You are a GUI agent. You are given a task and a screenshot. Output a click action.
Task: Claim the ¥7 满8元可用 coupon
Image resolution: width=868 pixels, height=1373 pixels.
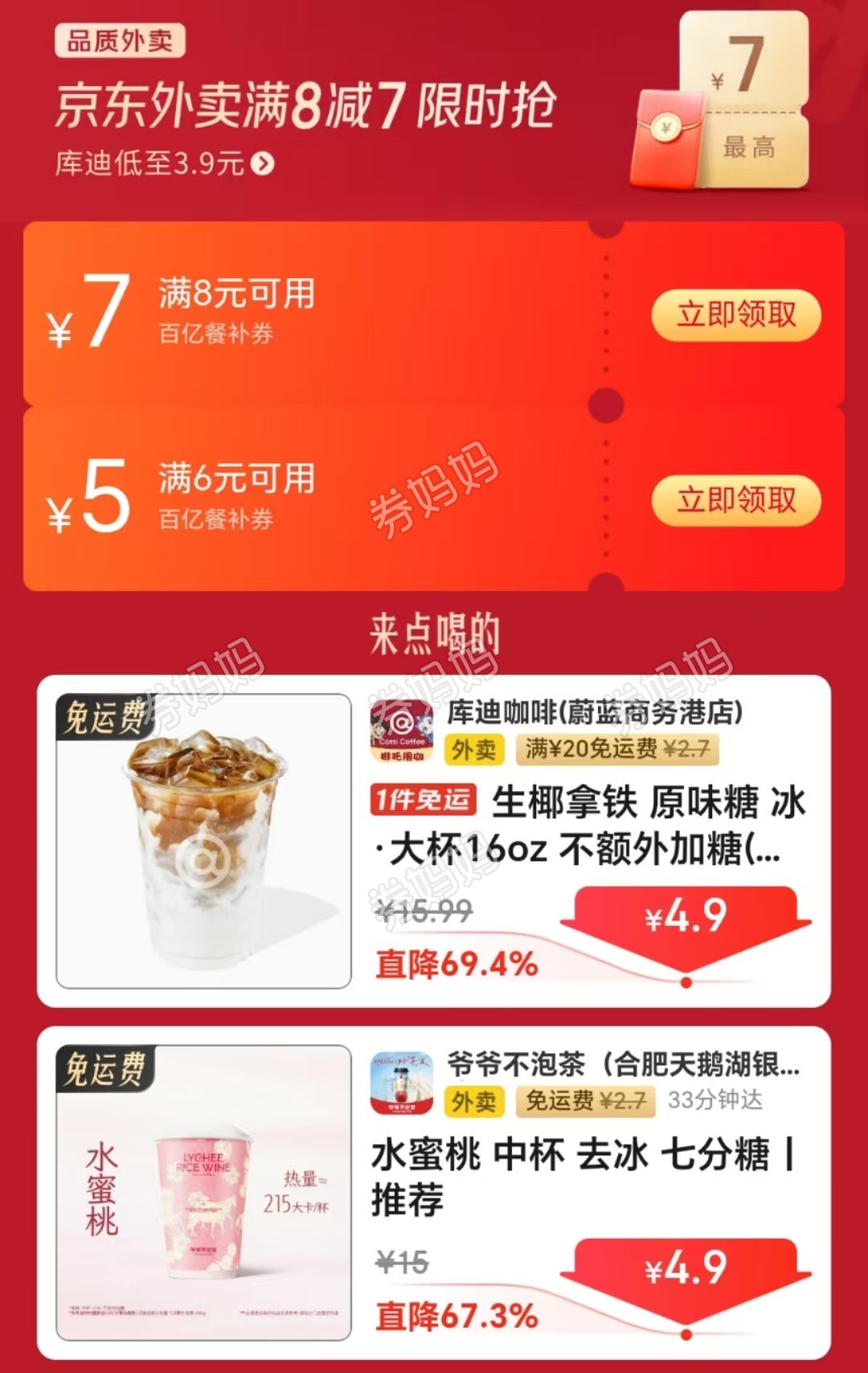pyautogui.click(x=735, y=314)
